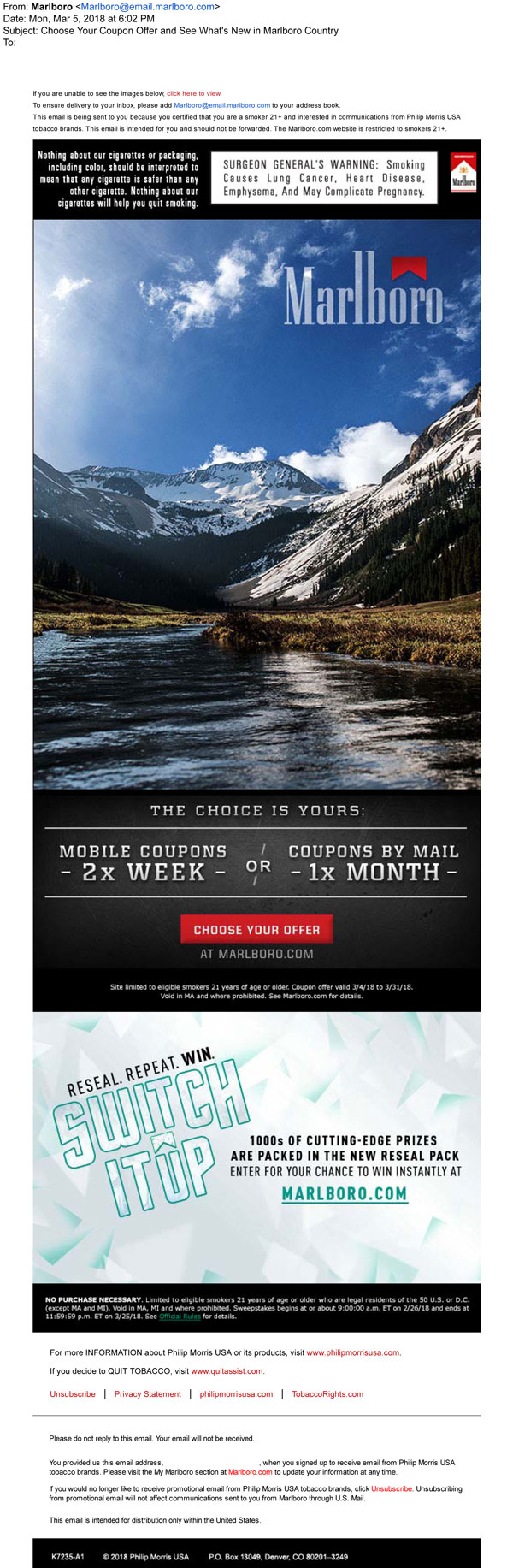Open the 'click here to view' link

pyautogui.click(x=193, y=93)
